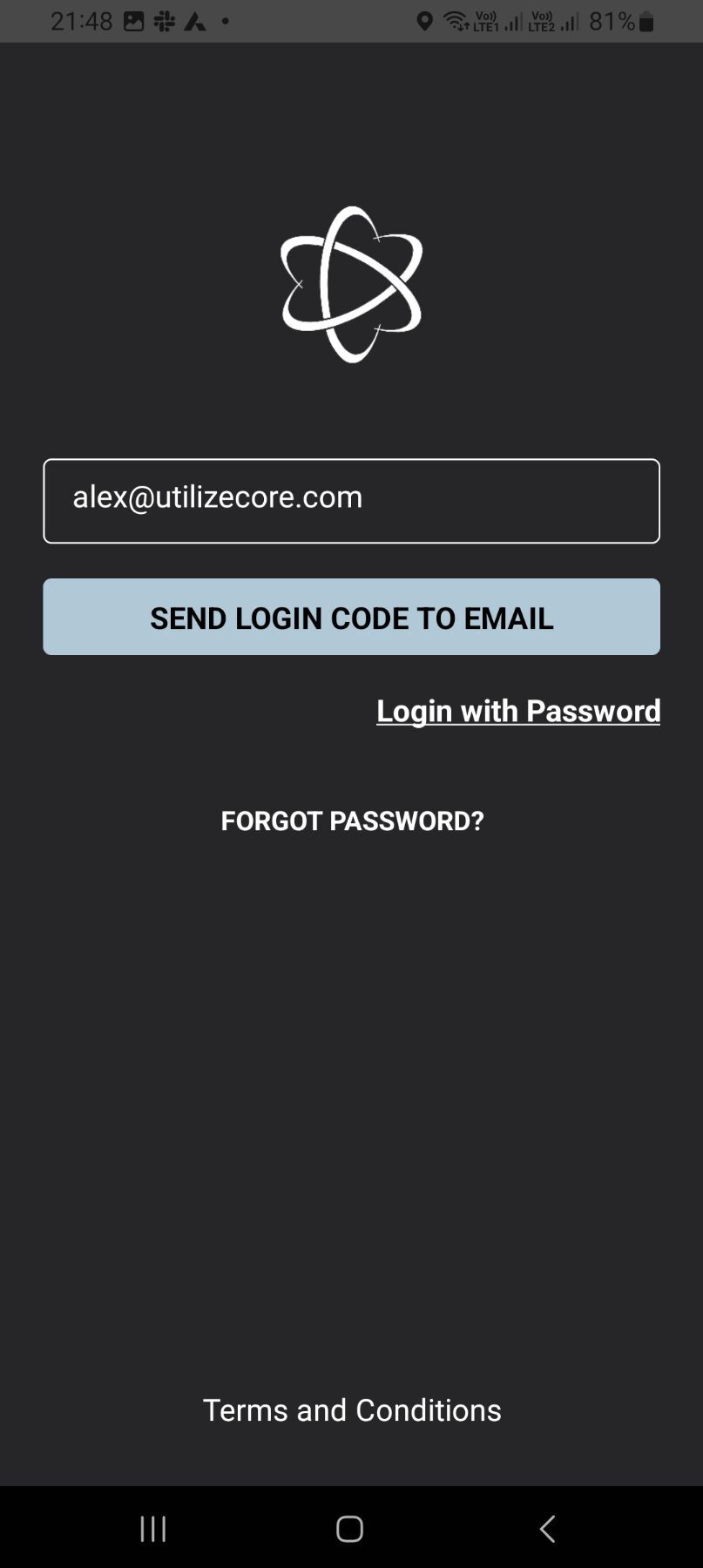Go back using system back button
703x1568 pixels.
click(547, 1528)
